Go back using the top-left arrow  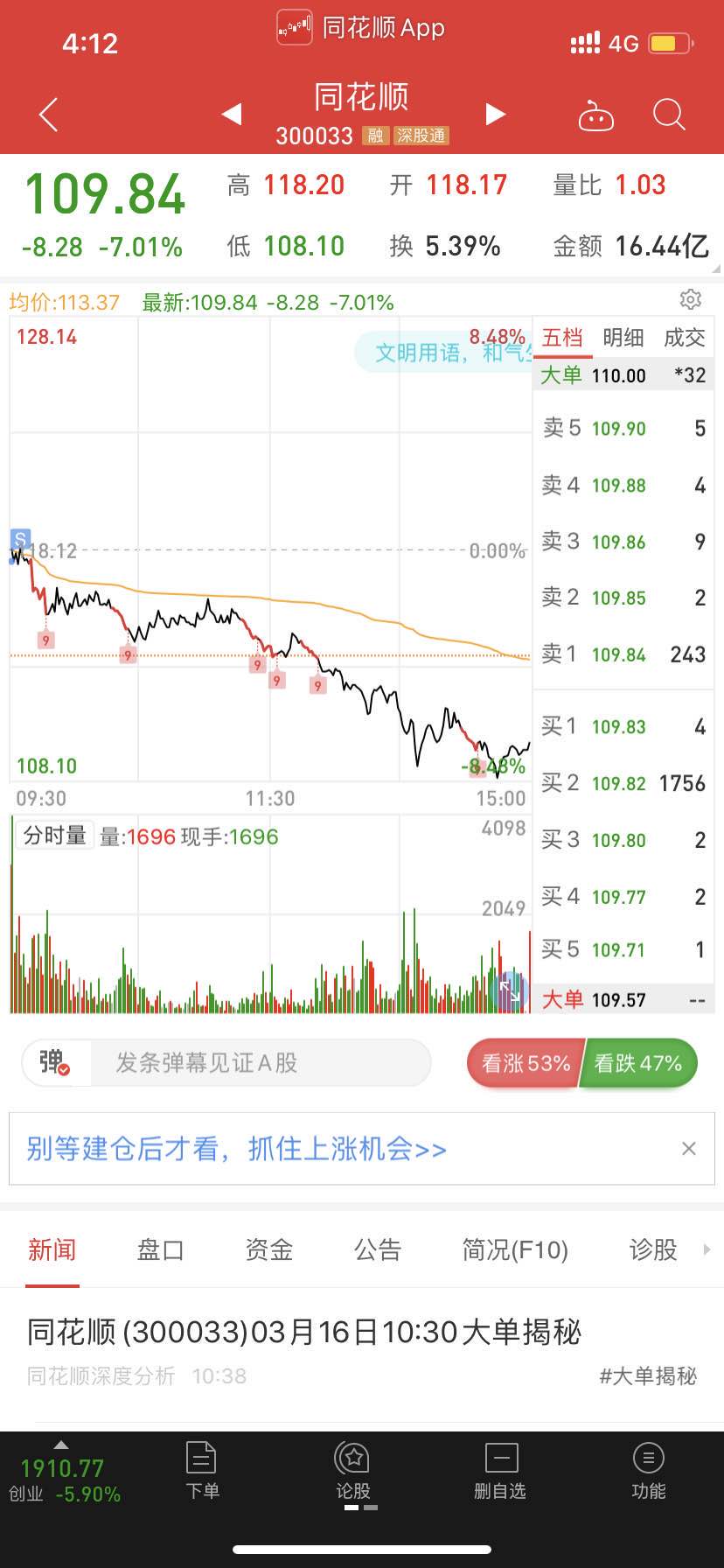[x=49, y=115]
